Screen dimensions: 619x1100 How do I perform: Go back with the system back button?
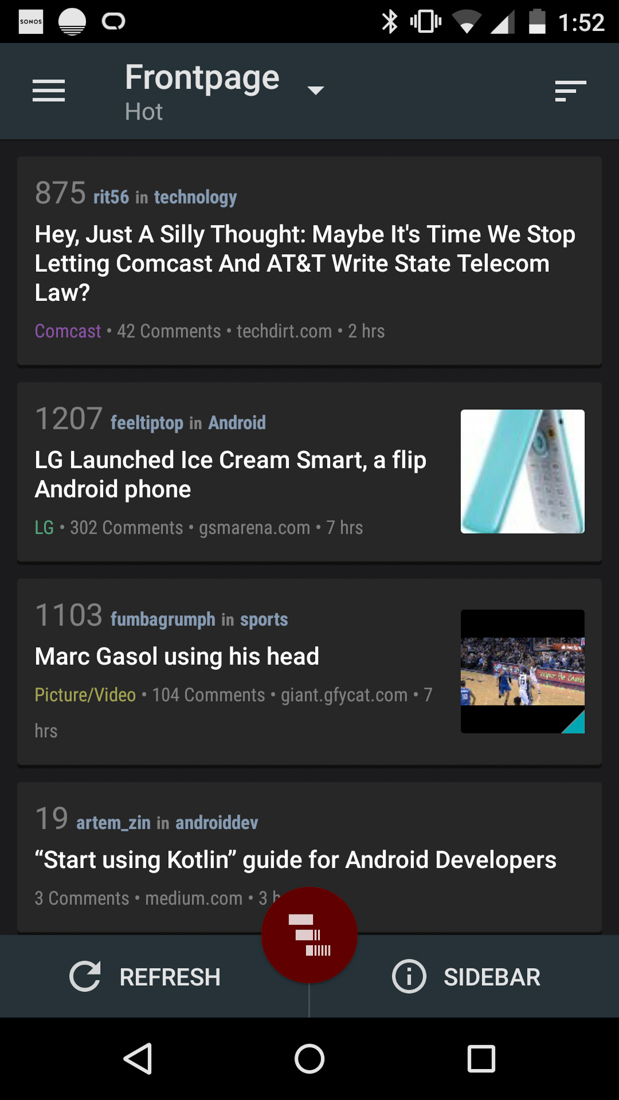[x=138, y=1058]
